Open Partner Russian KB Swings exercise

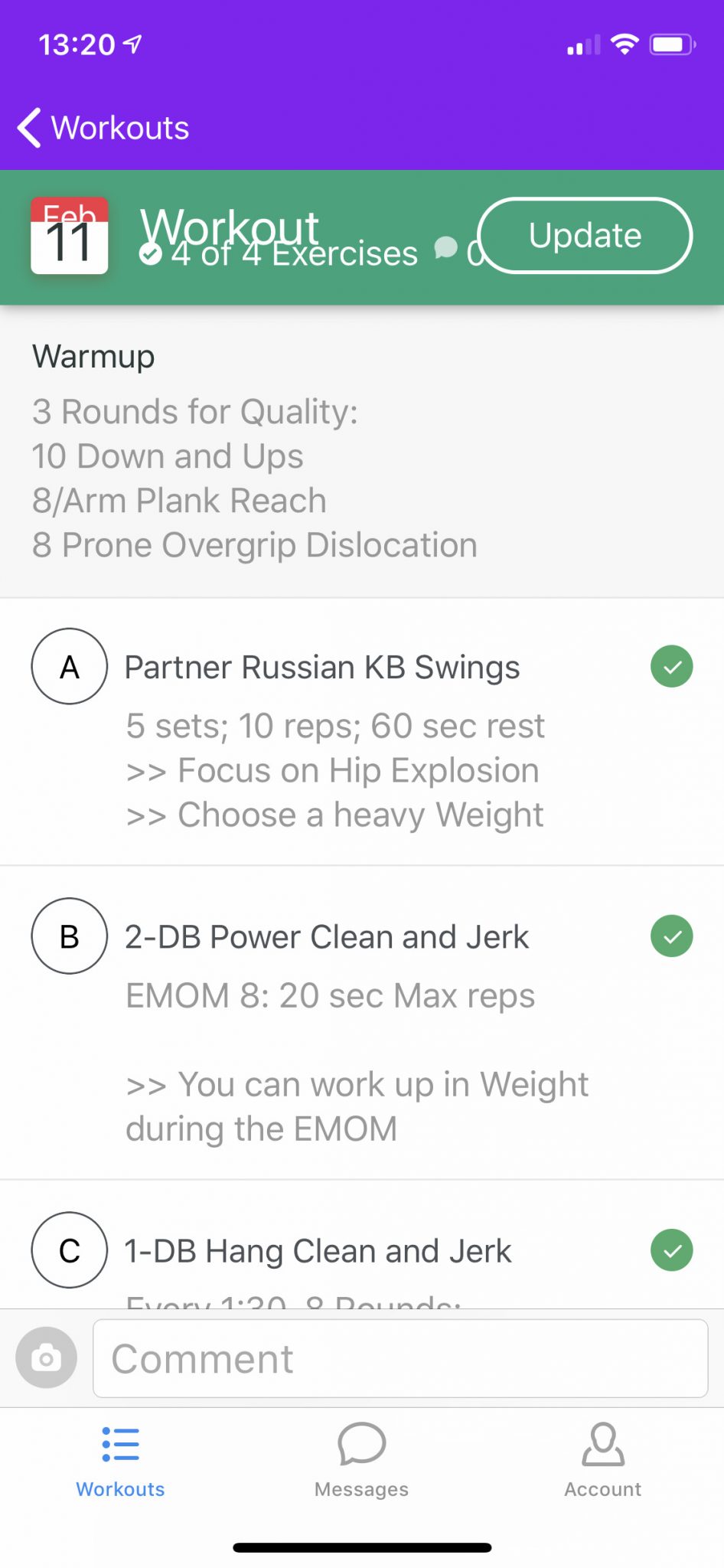click(x=322, y=667)
